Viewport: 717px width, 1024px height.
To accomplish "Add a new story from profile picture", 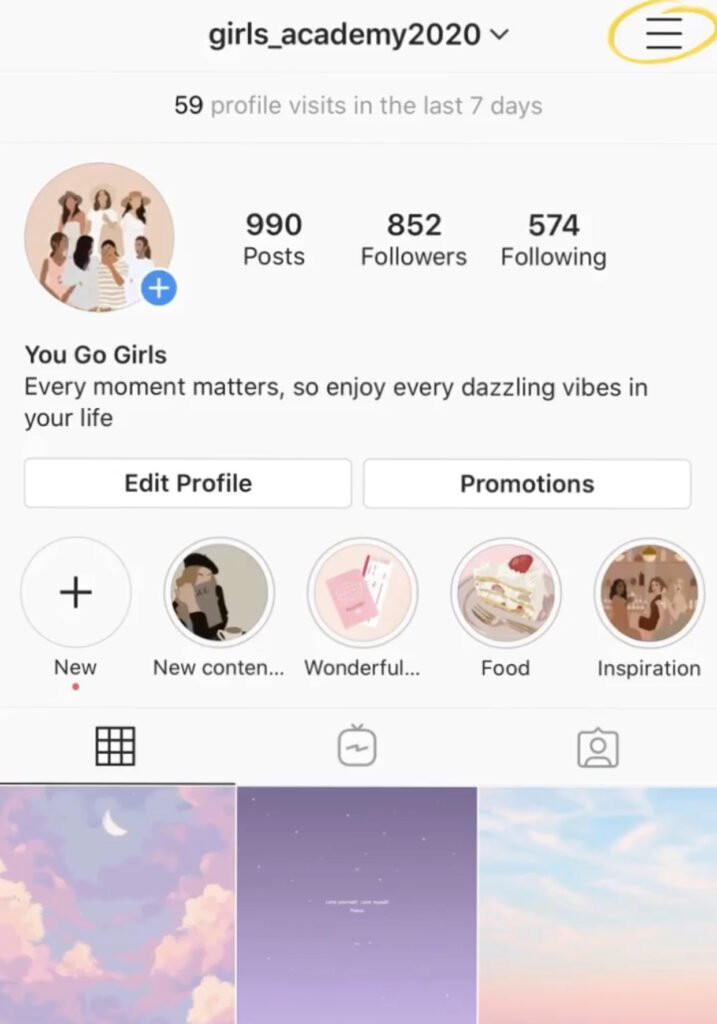I will click(x=158, y=289).
